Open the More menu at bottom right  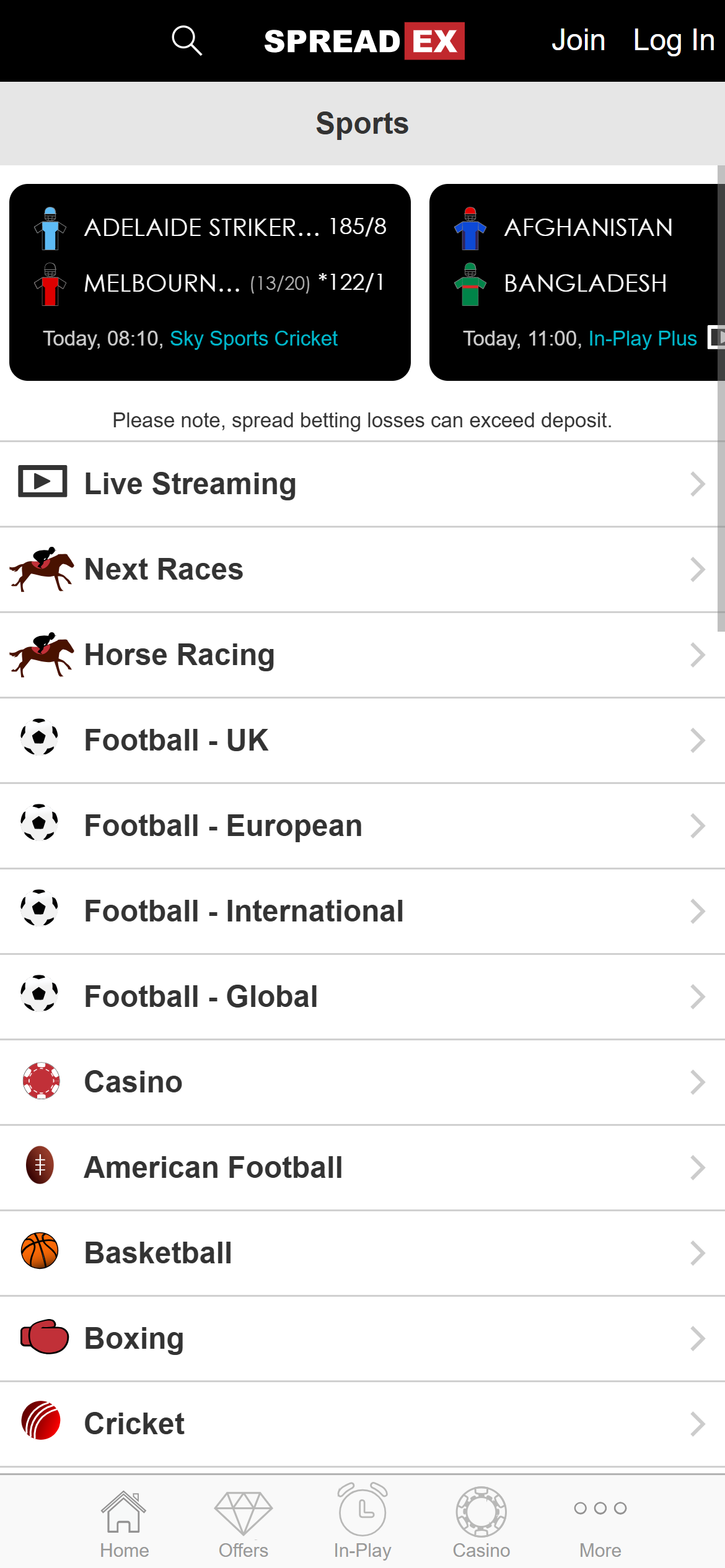pos(599,1523)
